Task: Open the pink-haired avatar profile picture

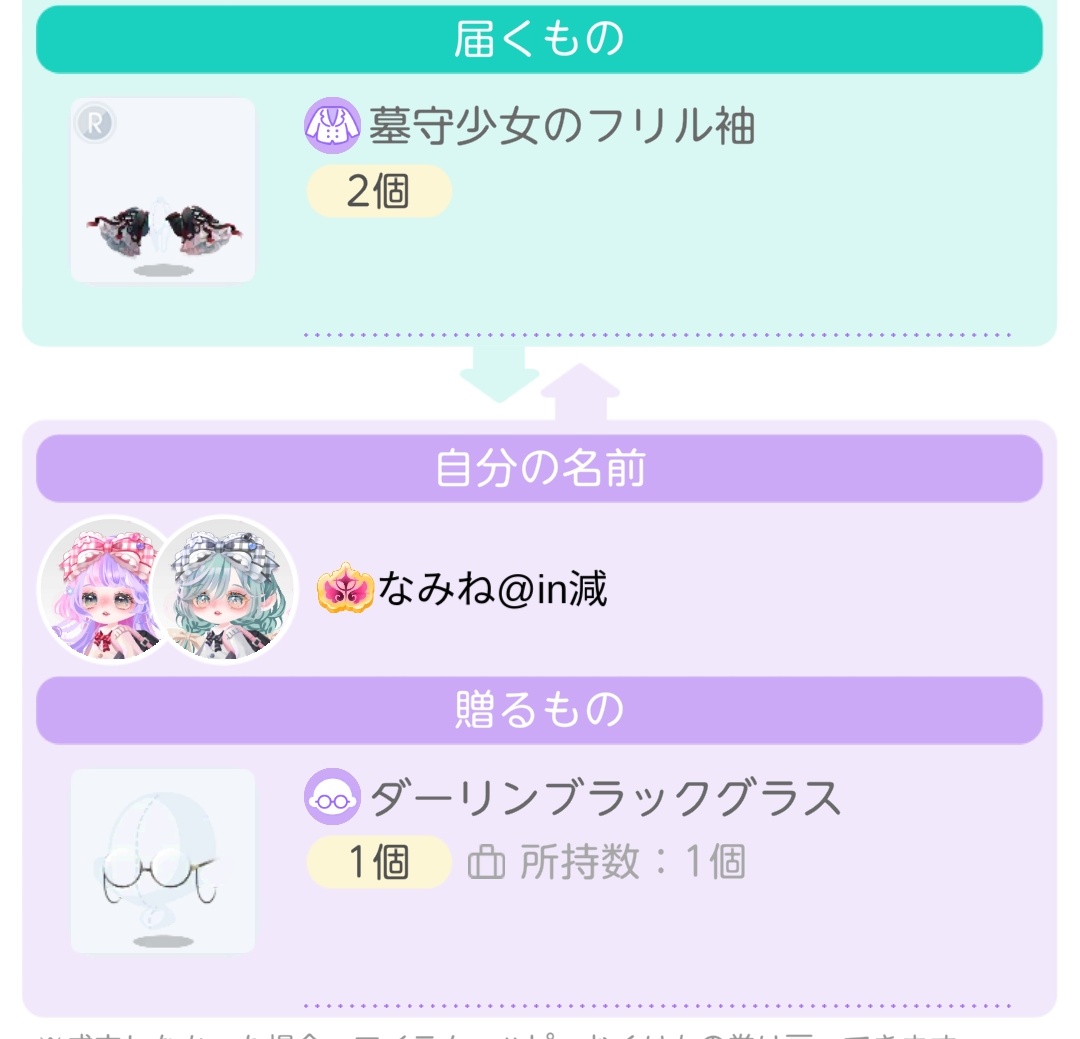Action: pos(100,590)
